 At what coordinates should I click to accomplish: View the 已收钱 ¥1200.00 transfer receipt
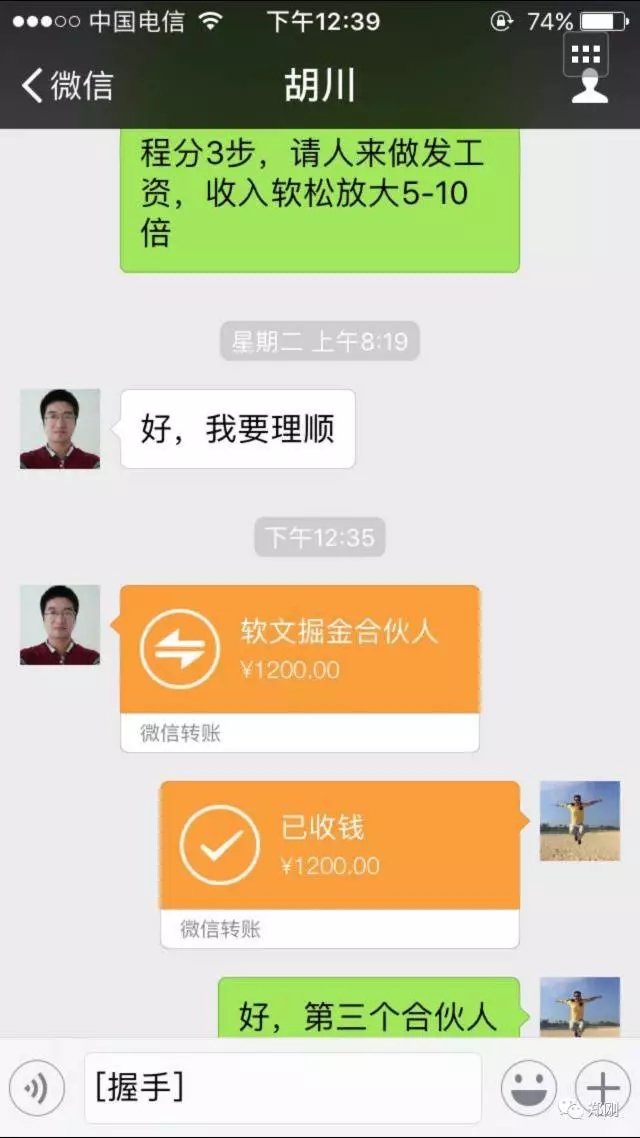click(x=340, y=864)
